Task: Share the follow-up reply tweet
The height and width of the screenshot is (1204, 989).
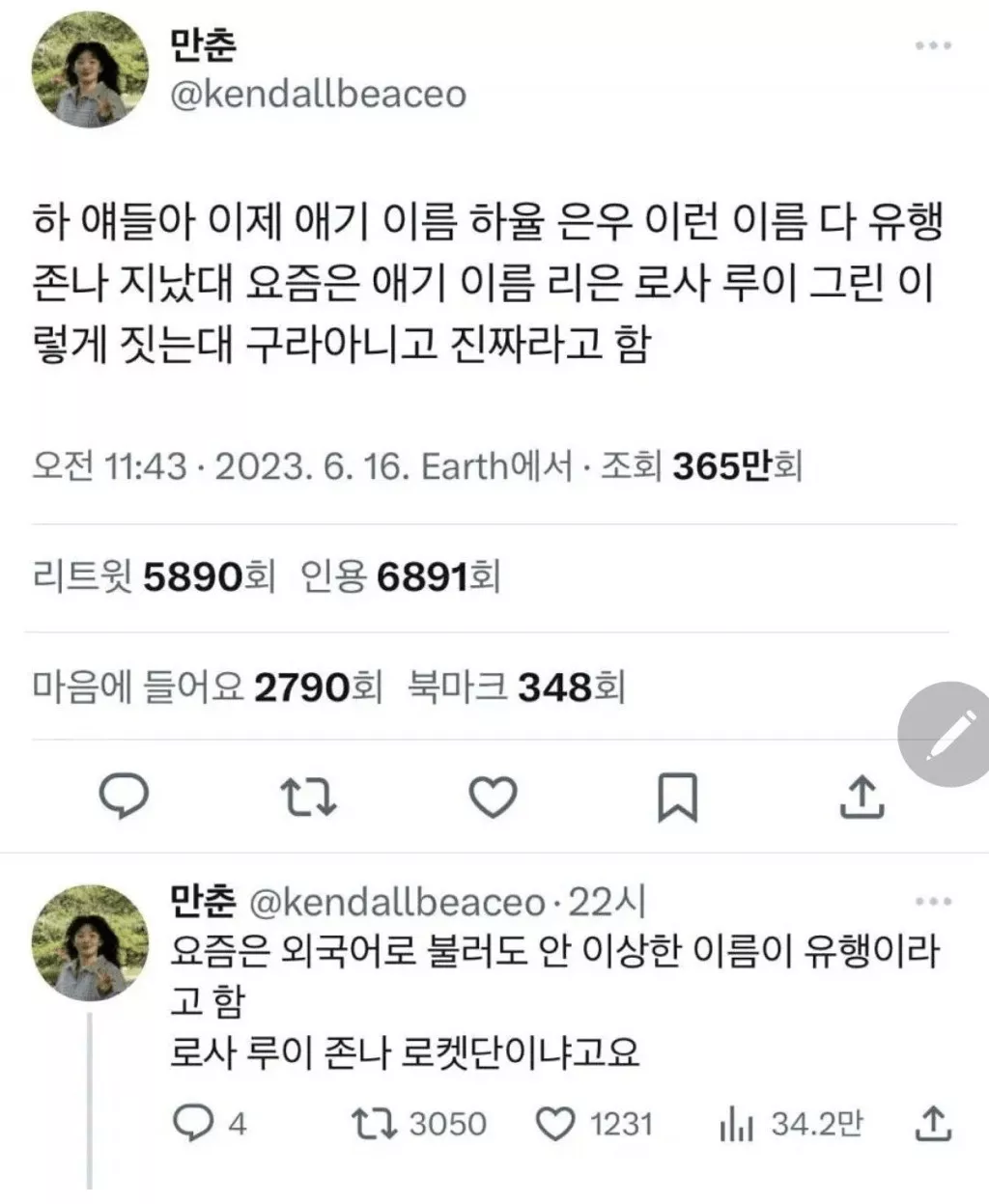Action: click(x=933, y=1124)
